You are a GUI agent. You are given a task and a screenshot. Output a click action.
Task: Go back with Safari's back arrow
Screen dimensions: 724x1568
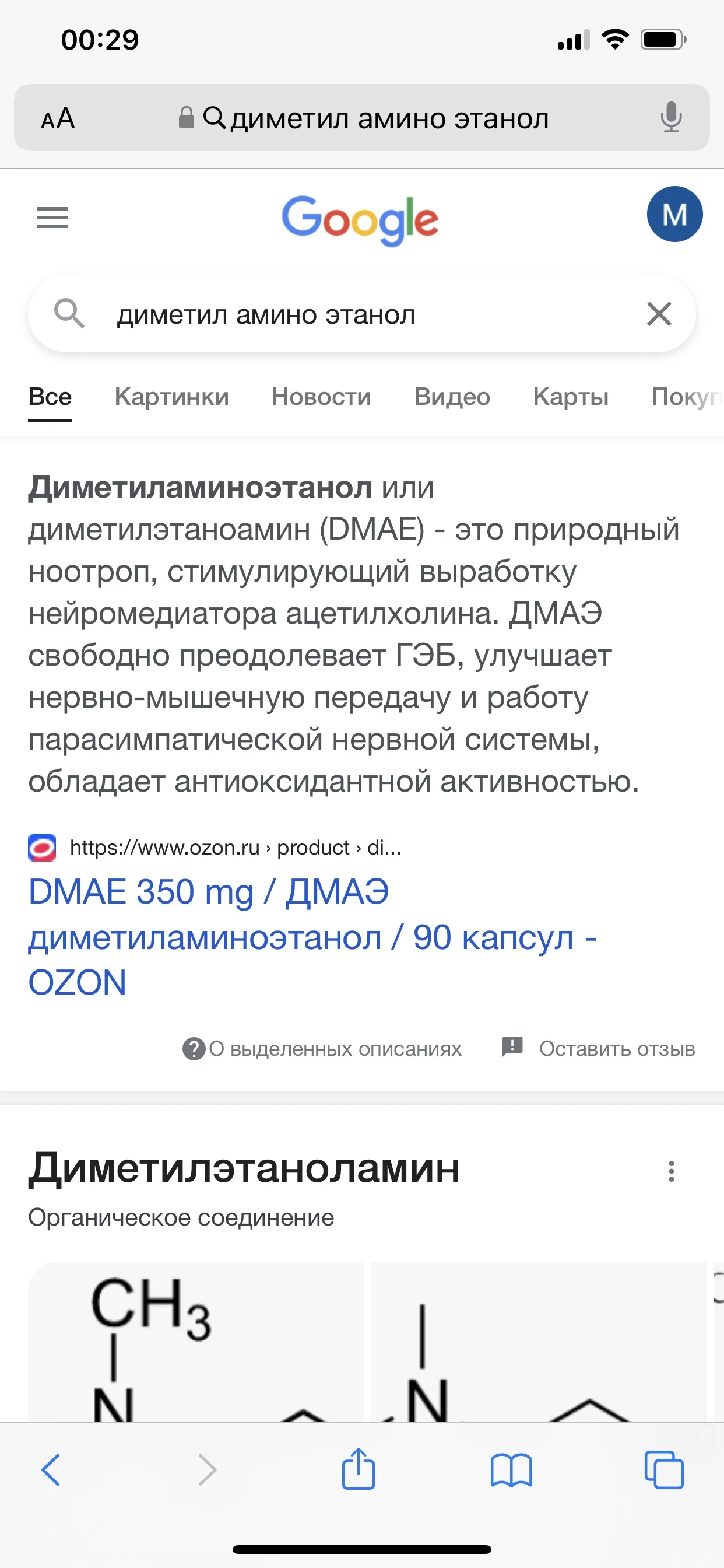point(51,1470)
